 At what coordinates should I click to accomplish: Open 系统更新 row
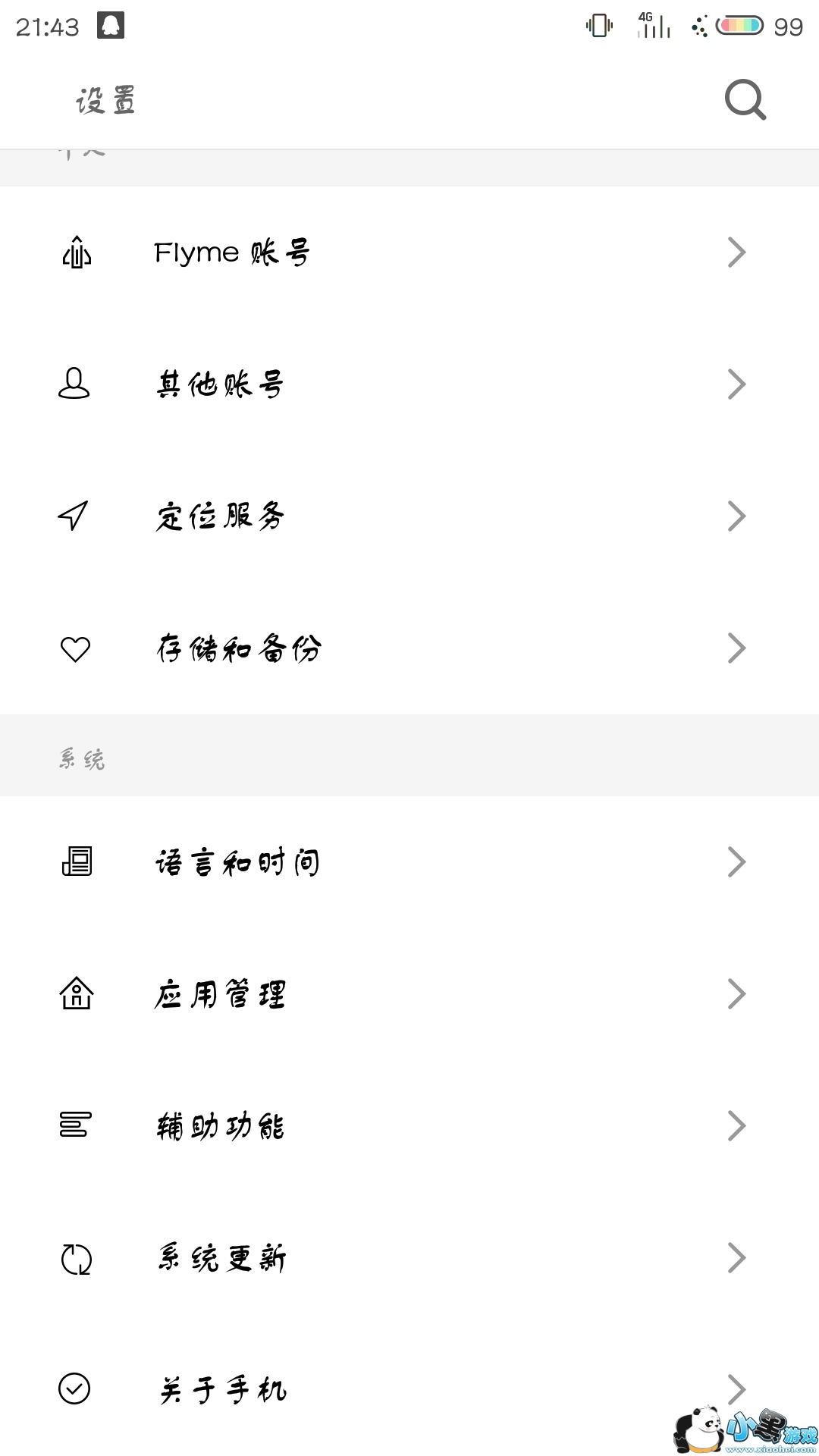click(221, 1258)
